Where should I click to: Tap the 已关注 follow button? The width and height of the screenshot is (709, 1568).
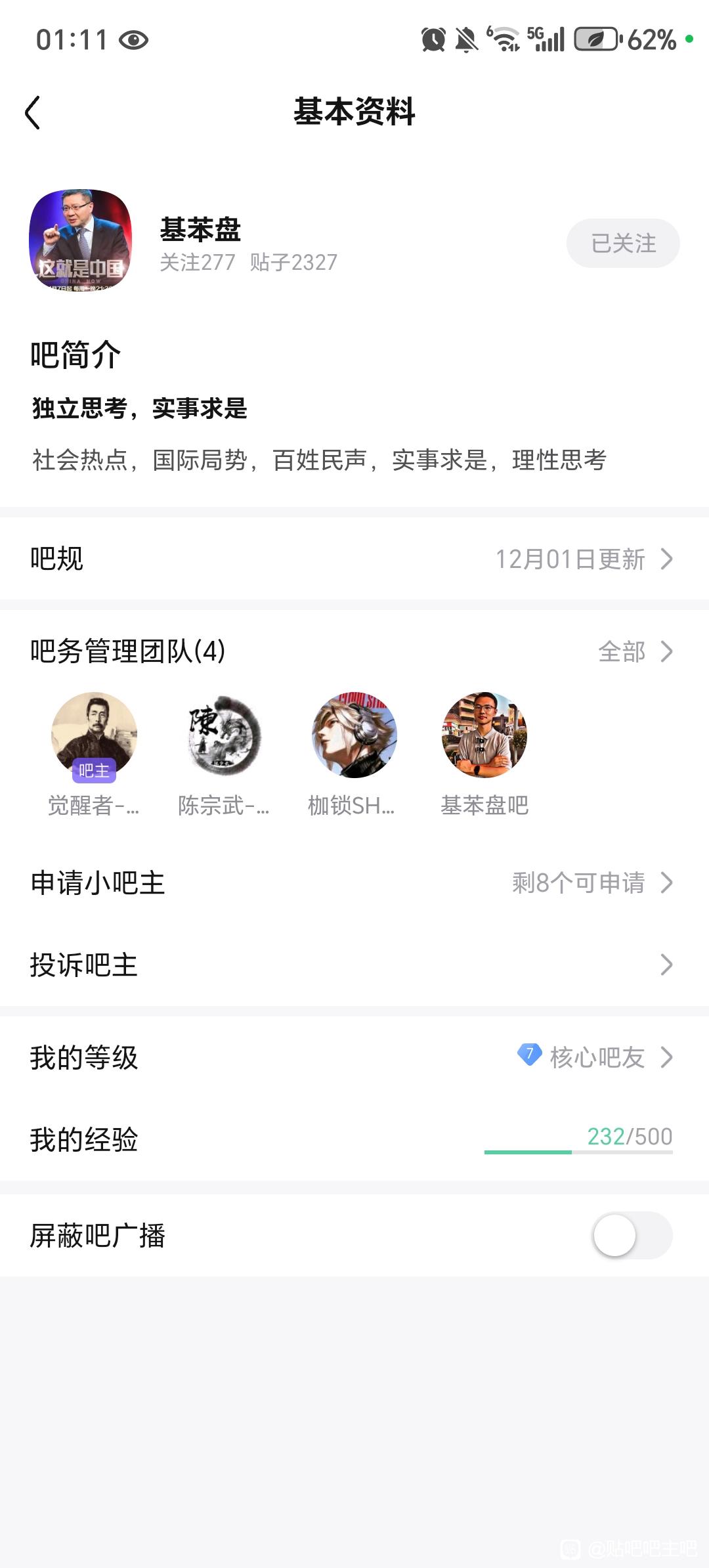622,244
